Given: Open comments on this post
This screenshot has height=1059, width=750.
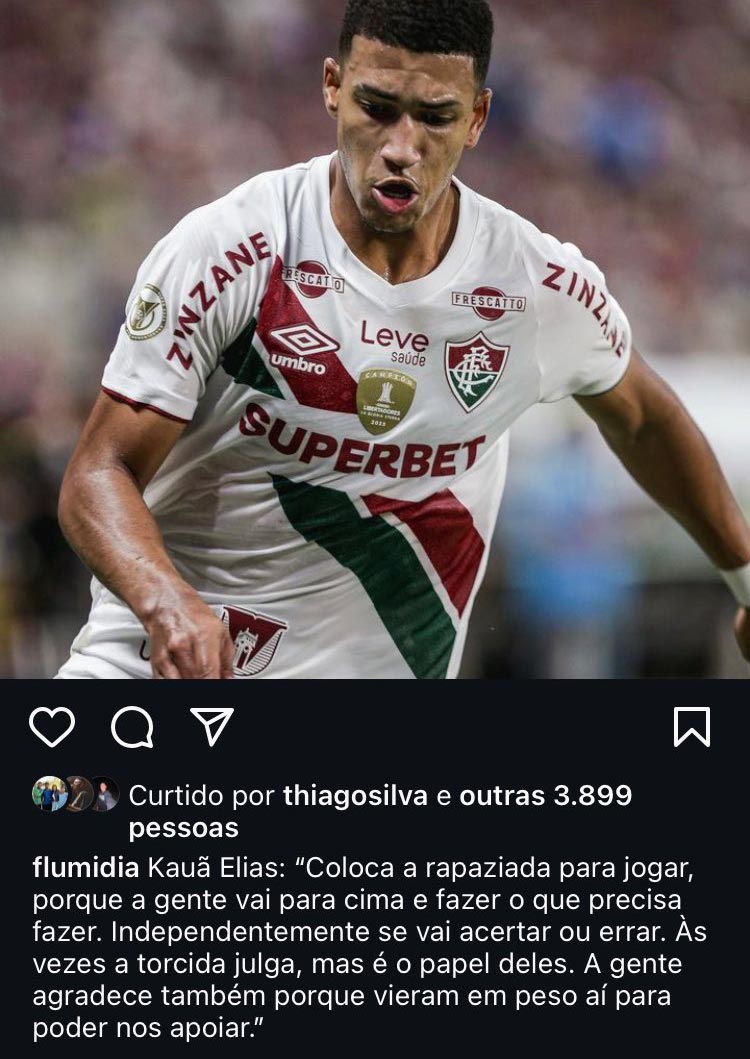Looking at the screenshot, I should coord(132,727).
